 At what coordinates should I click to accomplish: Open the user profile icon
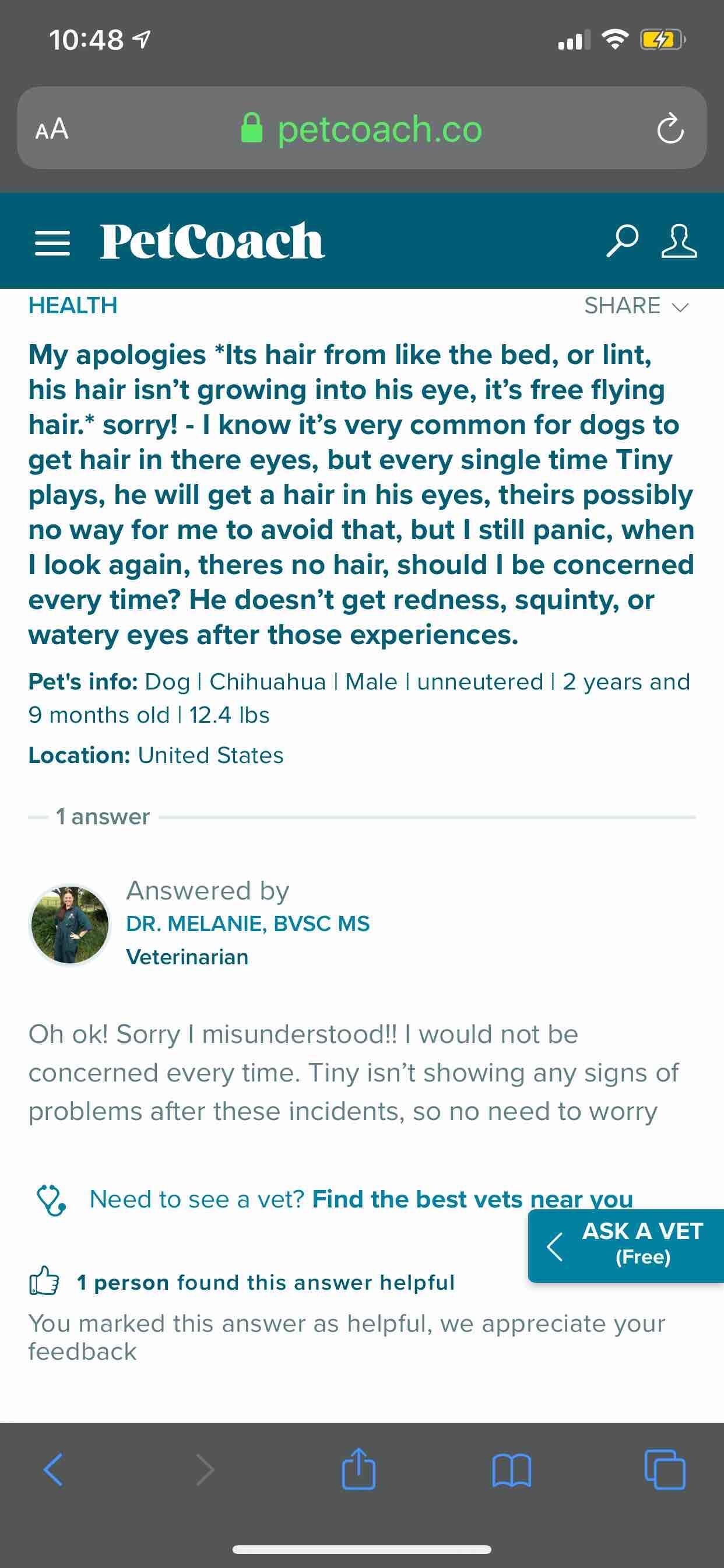point(680,241)
